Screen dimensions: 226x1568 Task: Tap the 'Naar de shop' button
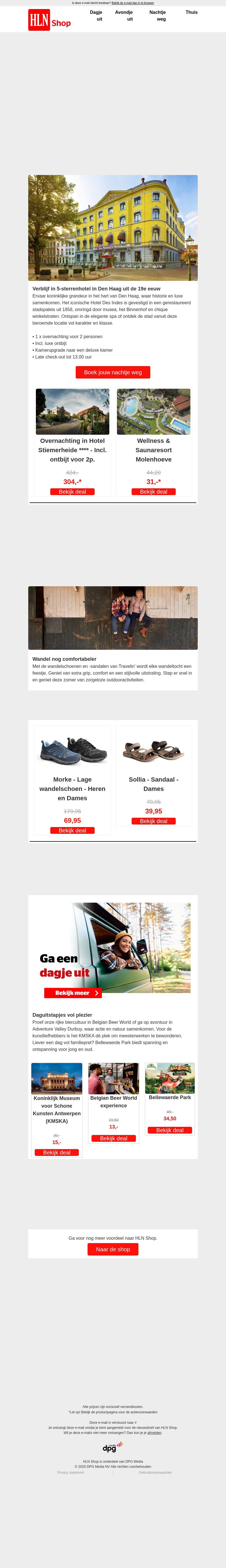tap(113, 1249)
